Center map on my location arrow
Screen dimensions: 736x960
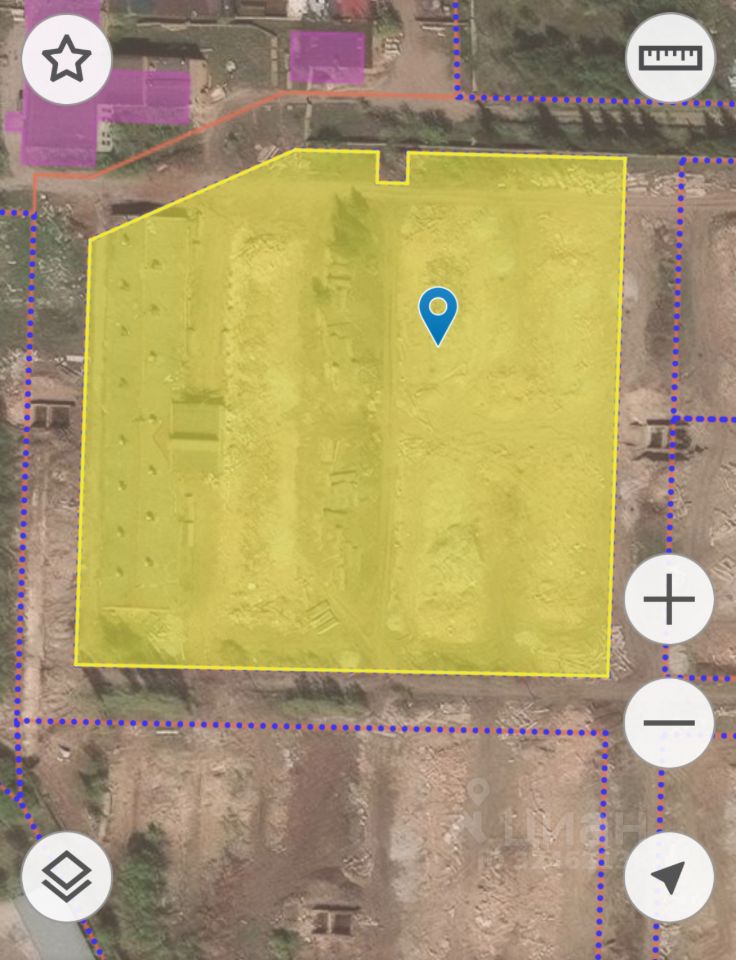coord(669,877)
